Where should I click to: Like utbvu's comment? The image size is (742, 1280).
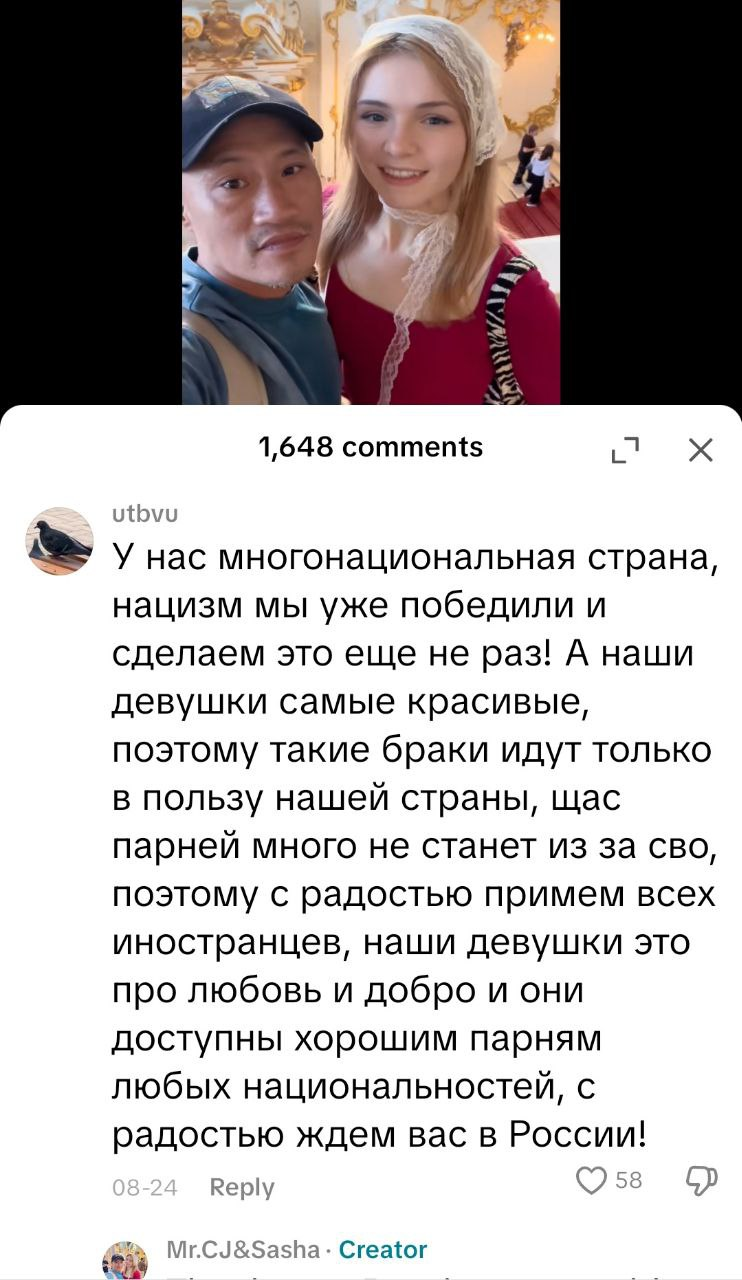pos(594,1181)
